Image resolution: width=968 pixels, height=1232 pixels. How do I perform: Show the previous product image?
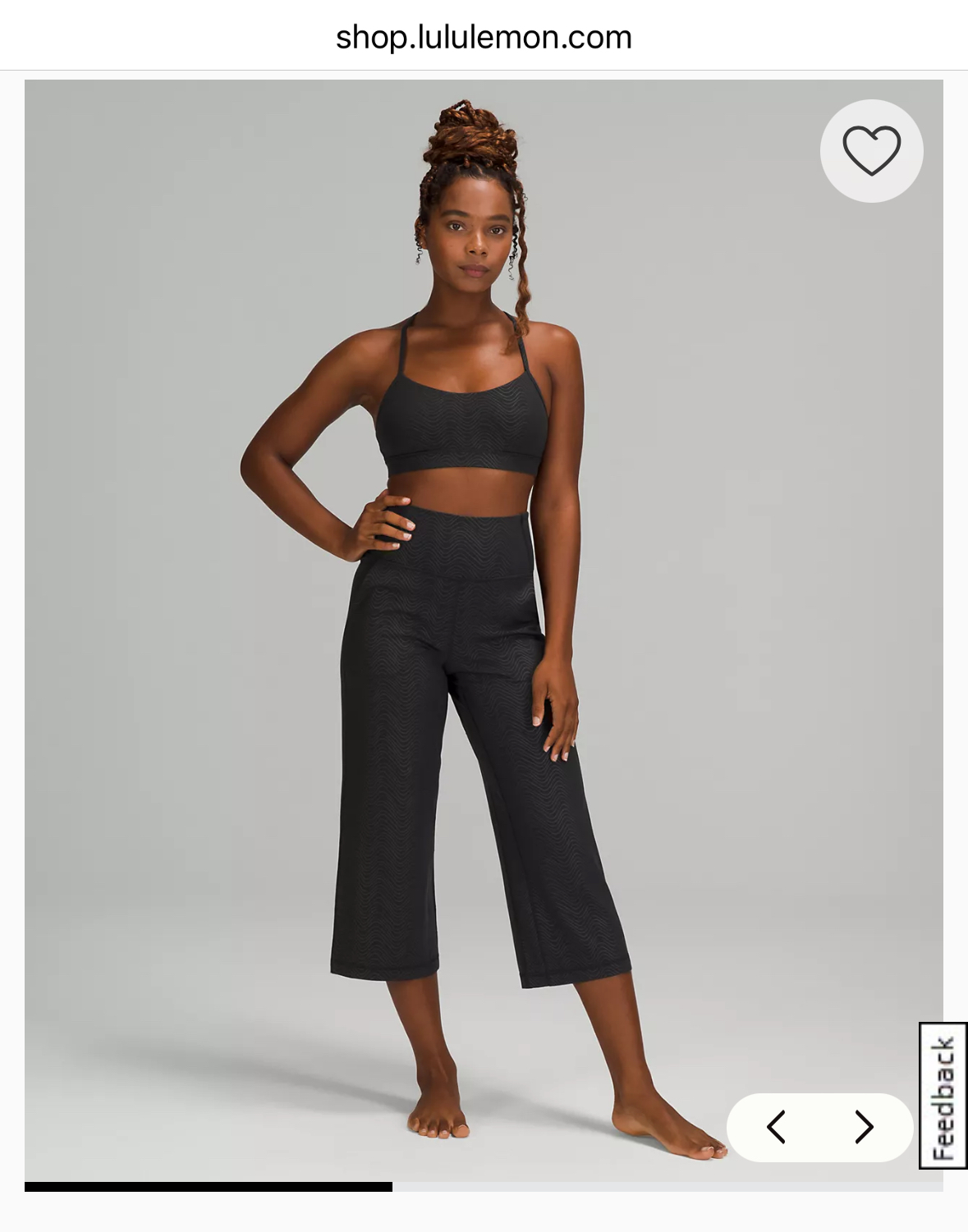[x=776, y=1127]
